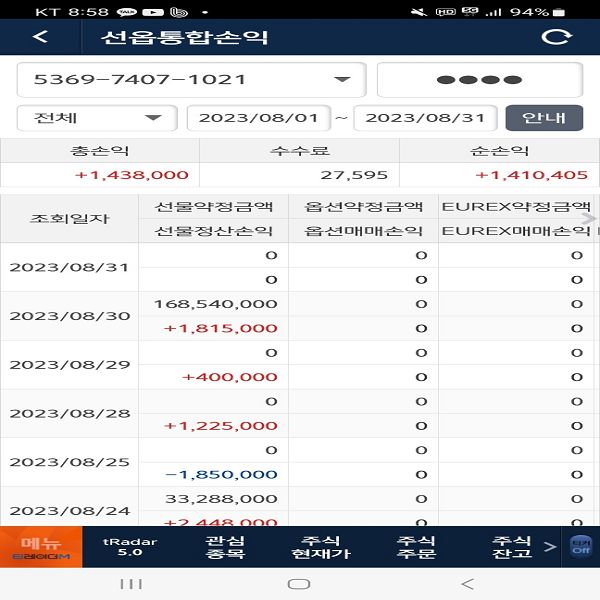Show more table columns via arrow
Image resolution: width=600 pixels, height=600 pixels.
(x=590, y=218)
